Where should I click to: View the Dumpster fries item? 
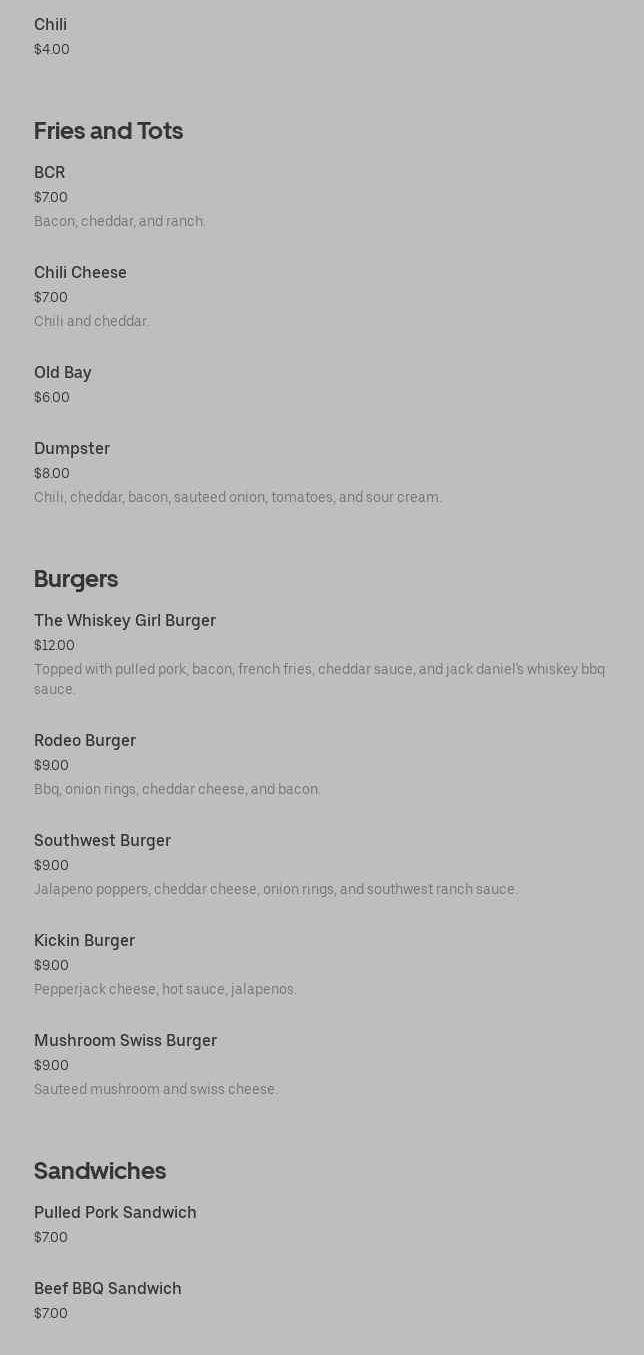point(72,449)
